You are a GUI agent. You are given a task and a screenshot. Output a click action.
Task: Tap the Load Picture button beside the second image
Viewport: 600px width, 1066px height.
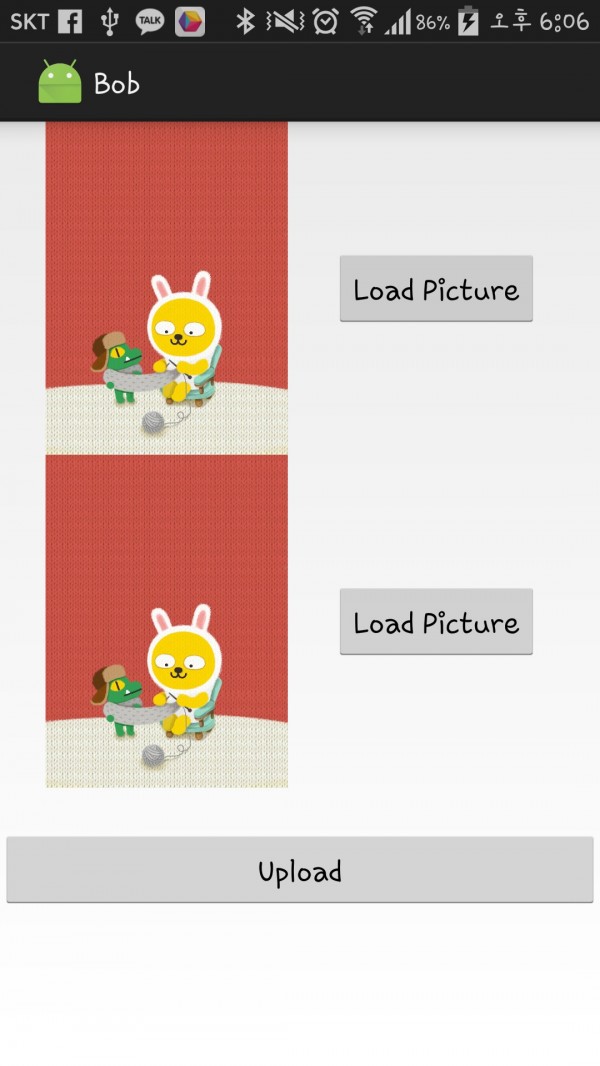[436, 622]
